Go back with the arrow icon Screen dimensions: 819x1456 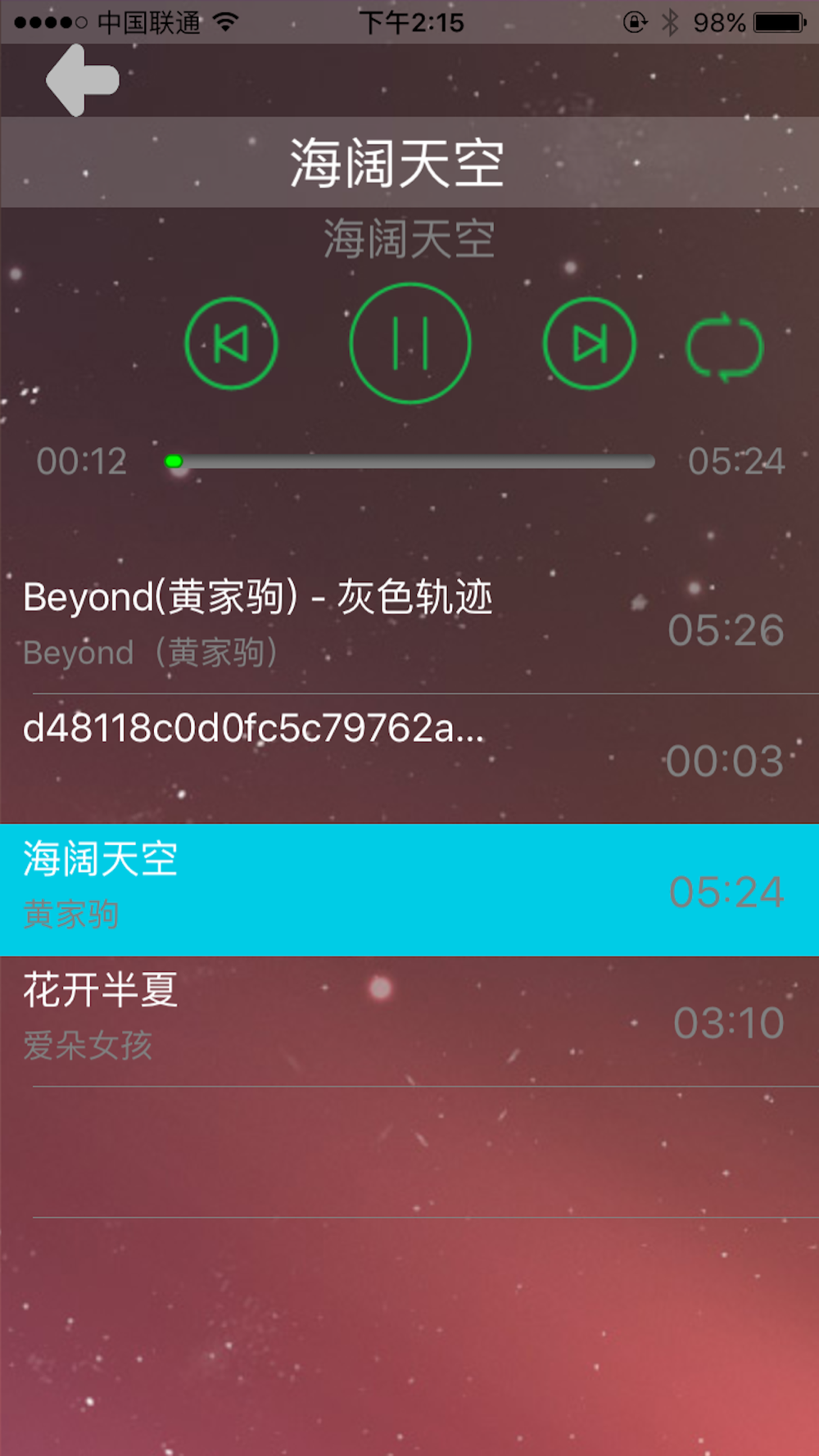coord(82,79)
